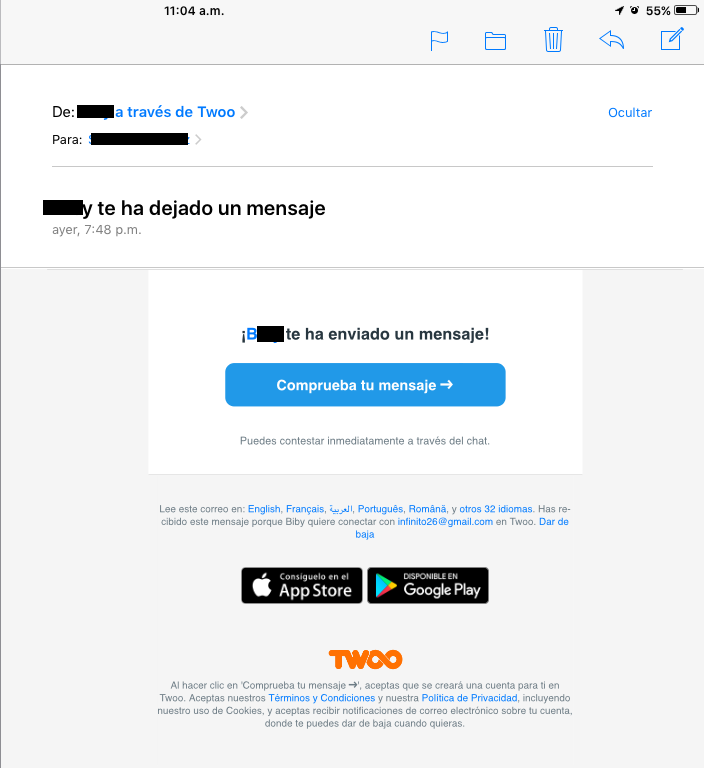The image size is (704, 768).
Task: Open the Google Play badge
Action: (427, 586)
